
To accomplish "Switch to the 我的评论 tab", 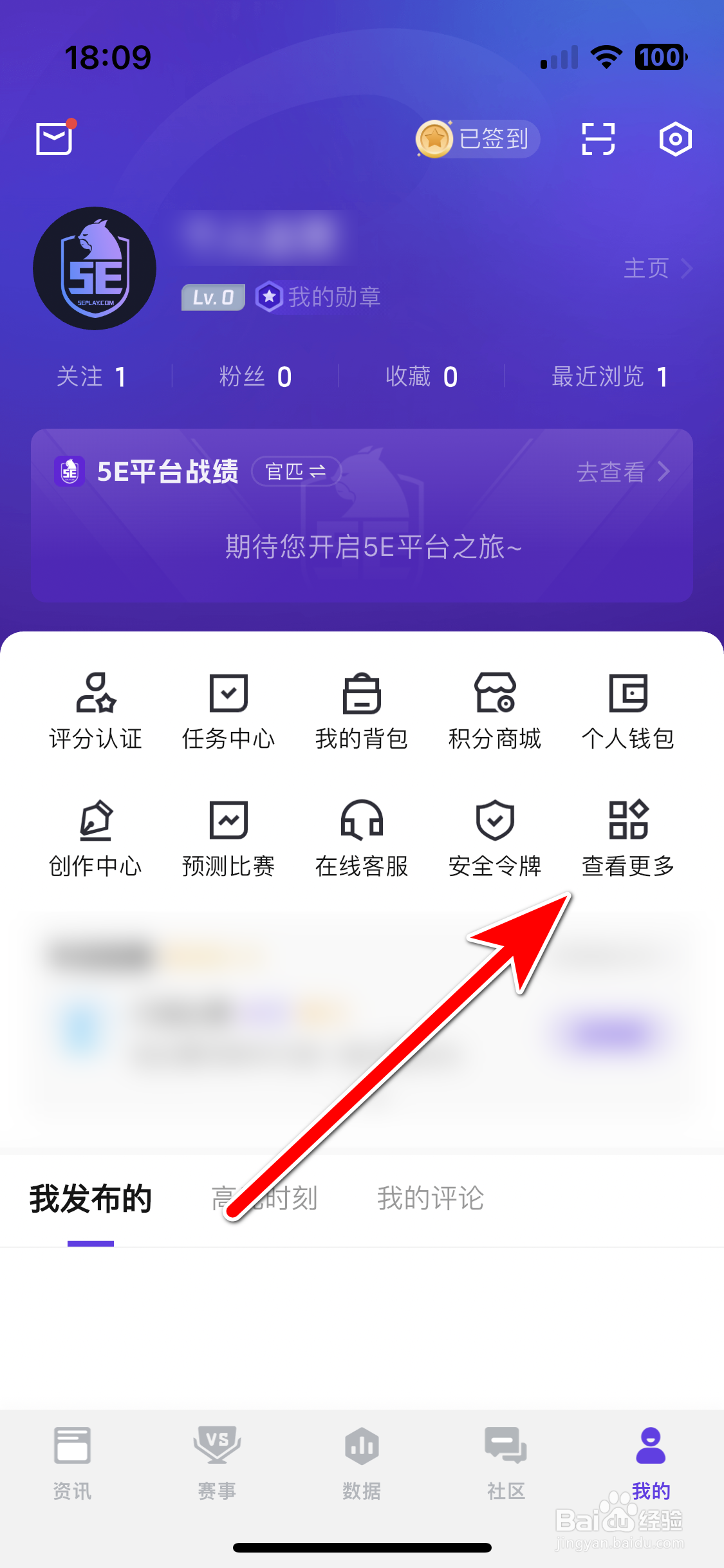I will 430,1197.
